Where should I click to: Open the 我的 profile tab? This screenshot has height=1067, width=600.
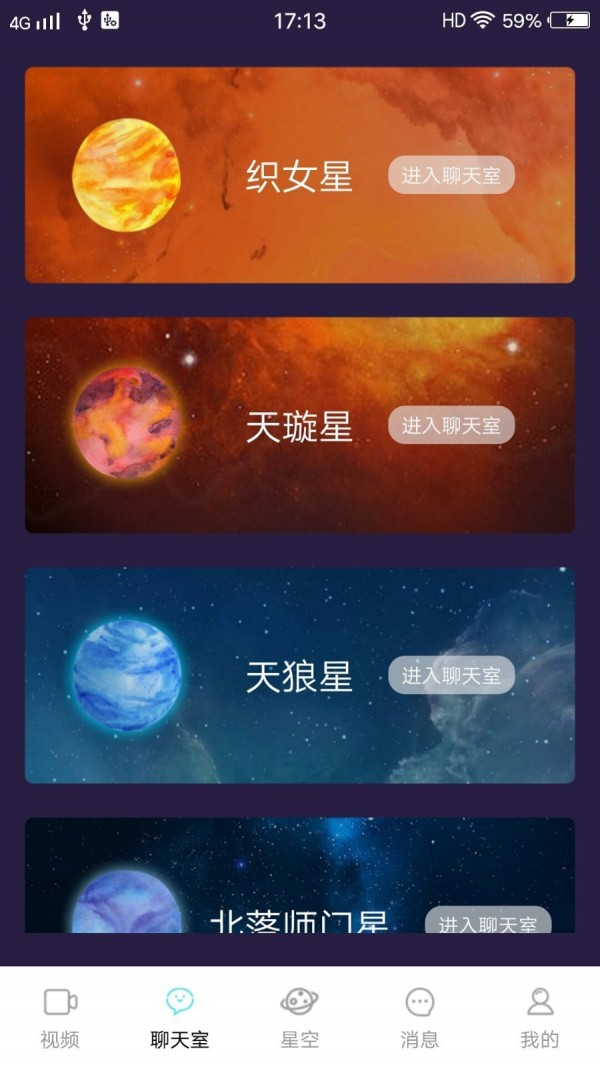[540, 1017]
